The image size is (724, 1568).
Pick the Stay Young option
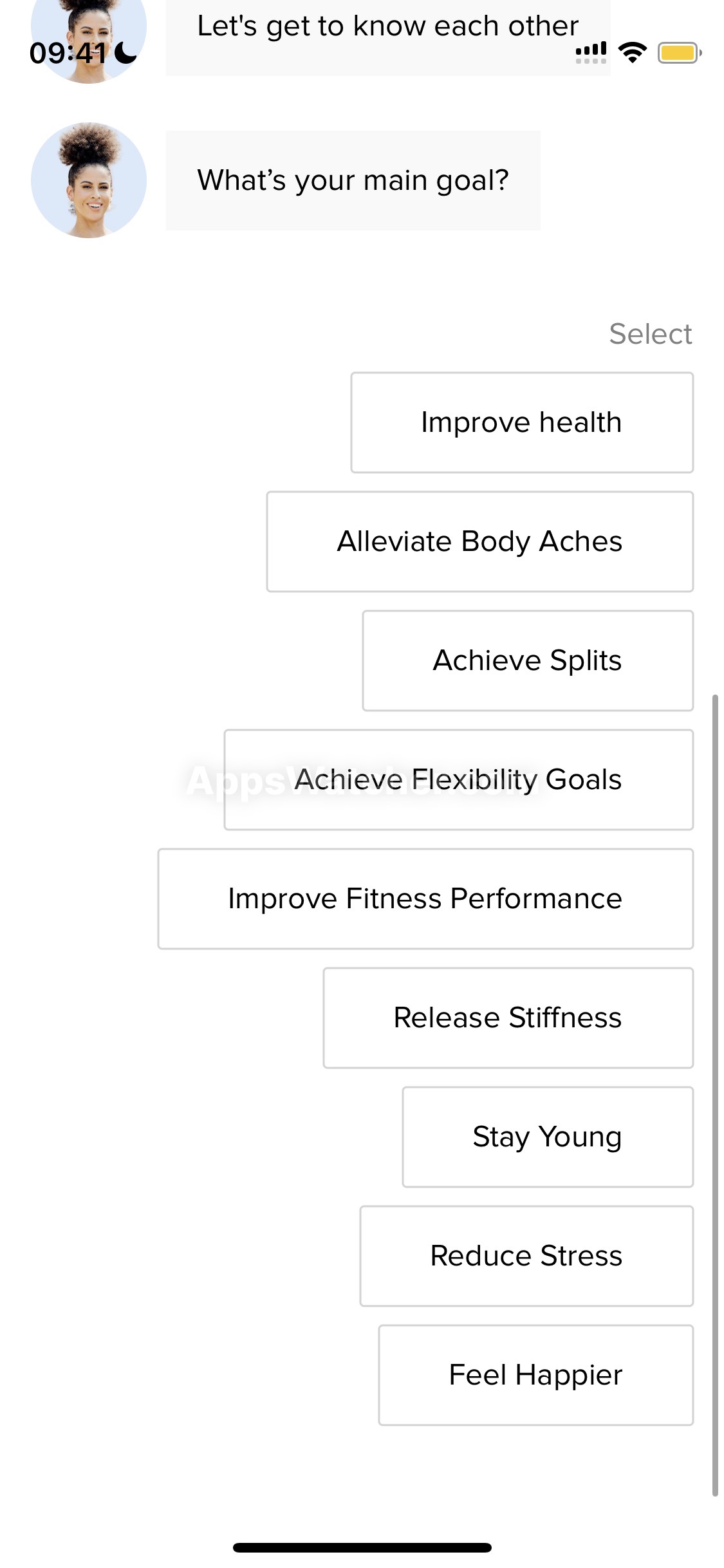click(548, 1137)
